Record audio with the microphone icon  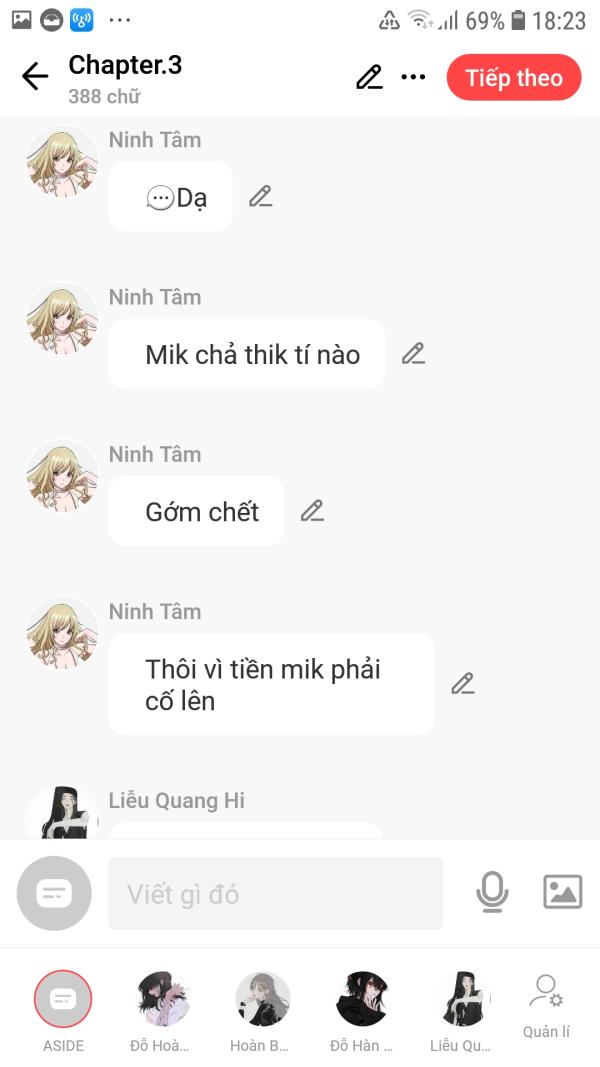coord(492,892)
